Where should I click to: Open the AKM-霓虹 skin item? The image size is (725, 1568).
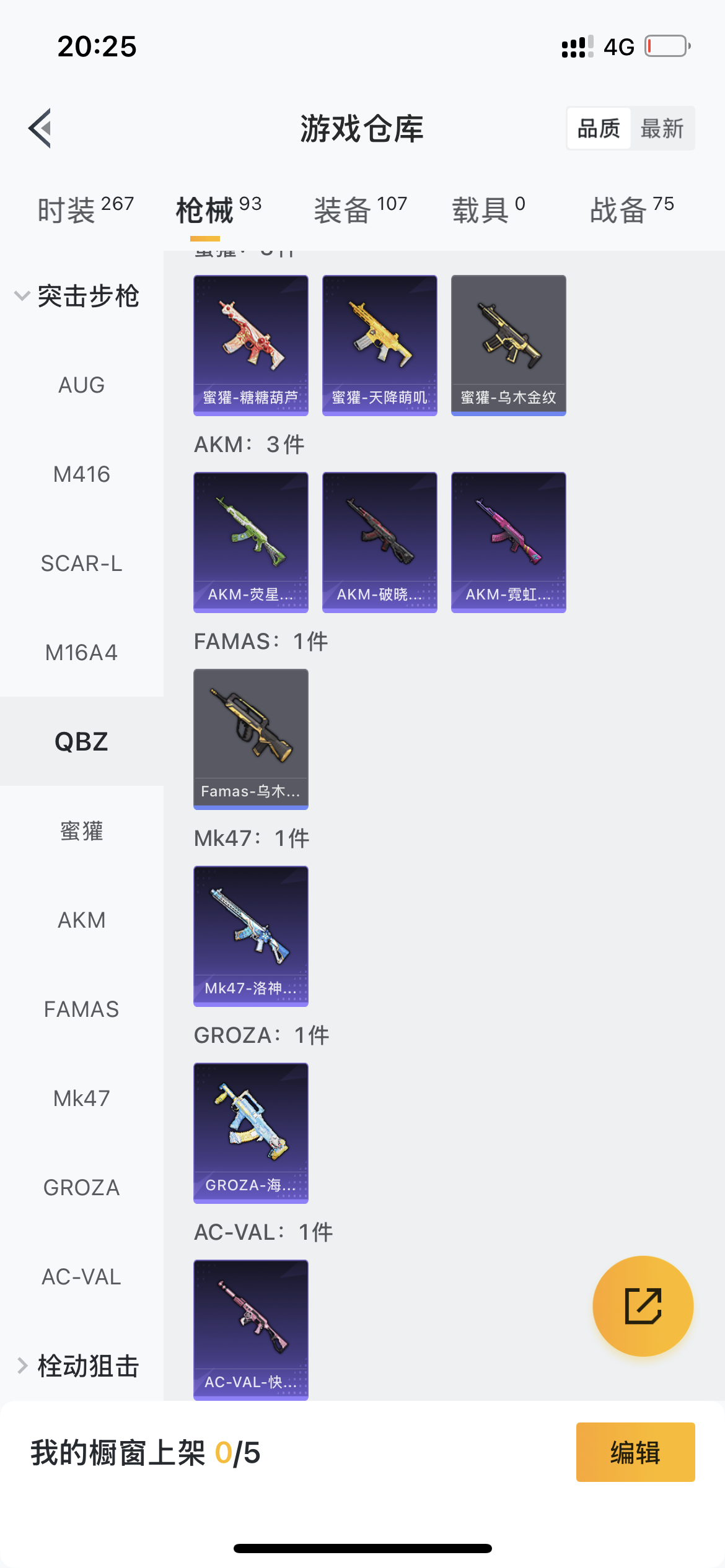(509, 542)
